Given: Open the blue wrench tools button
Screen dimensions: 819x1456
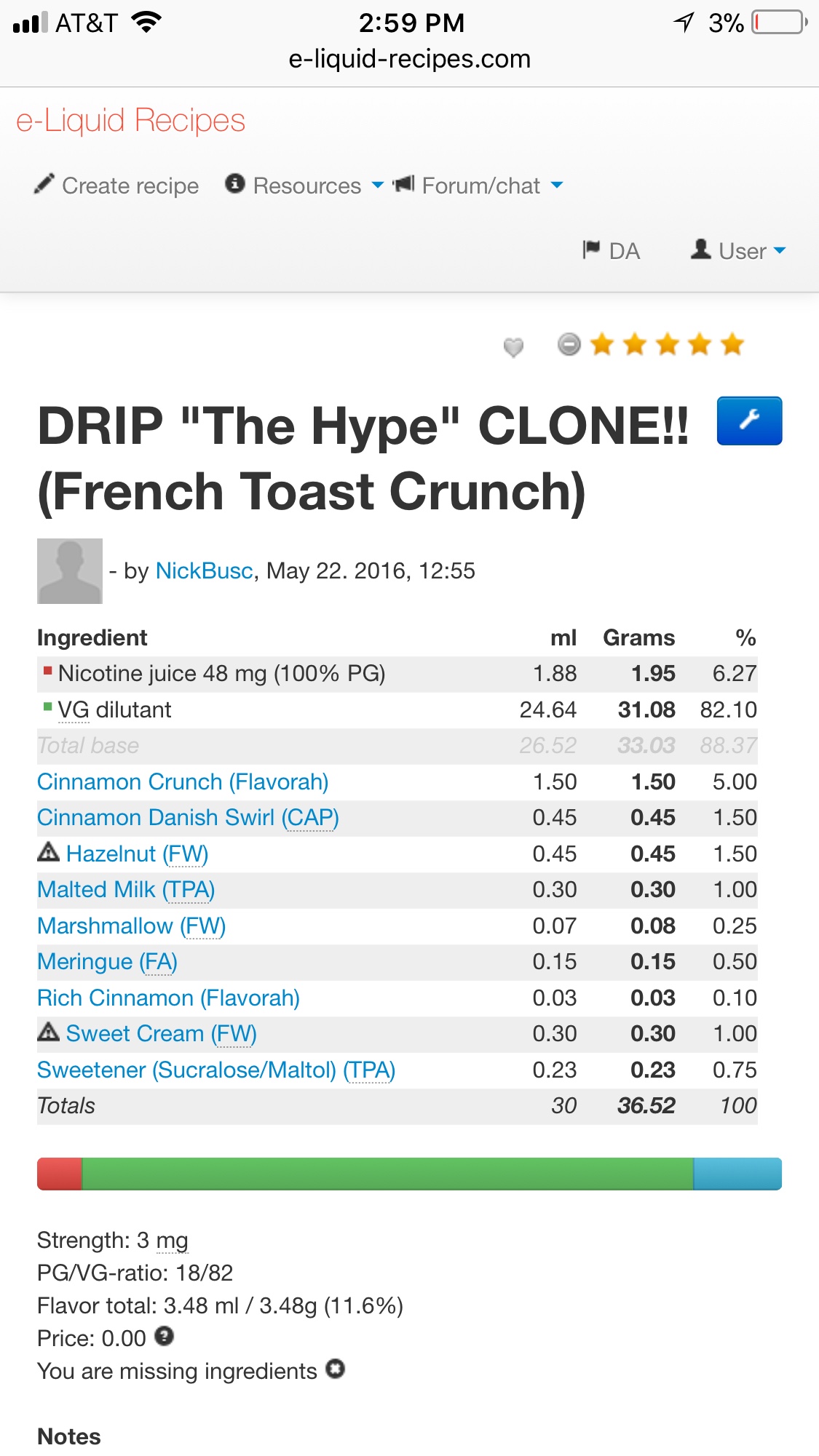Looking at the screenshot, I should coord(749,421).
